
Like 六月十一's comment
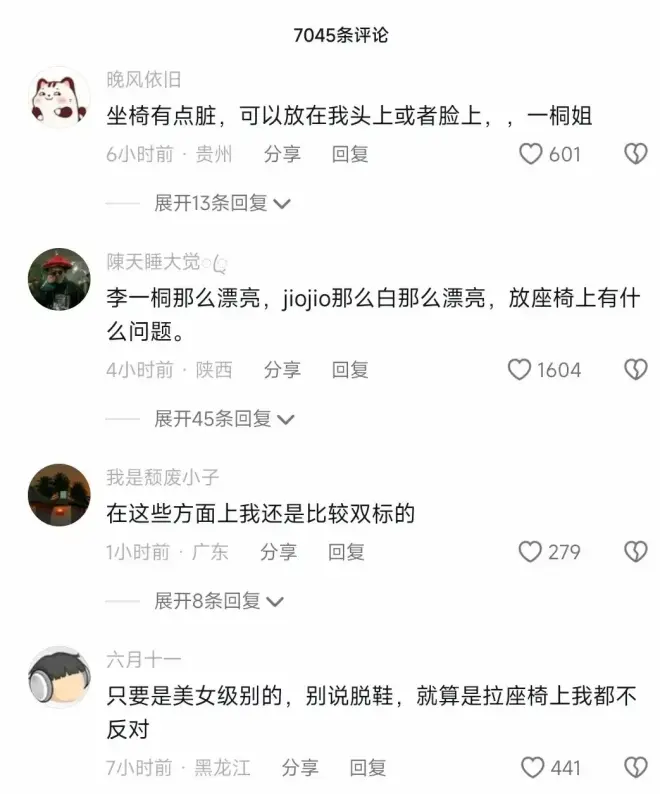coord(533,768)
